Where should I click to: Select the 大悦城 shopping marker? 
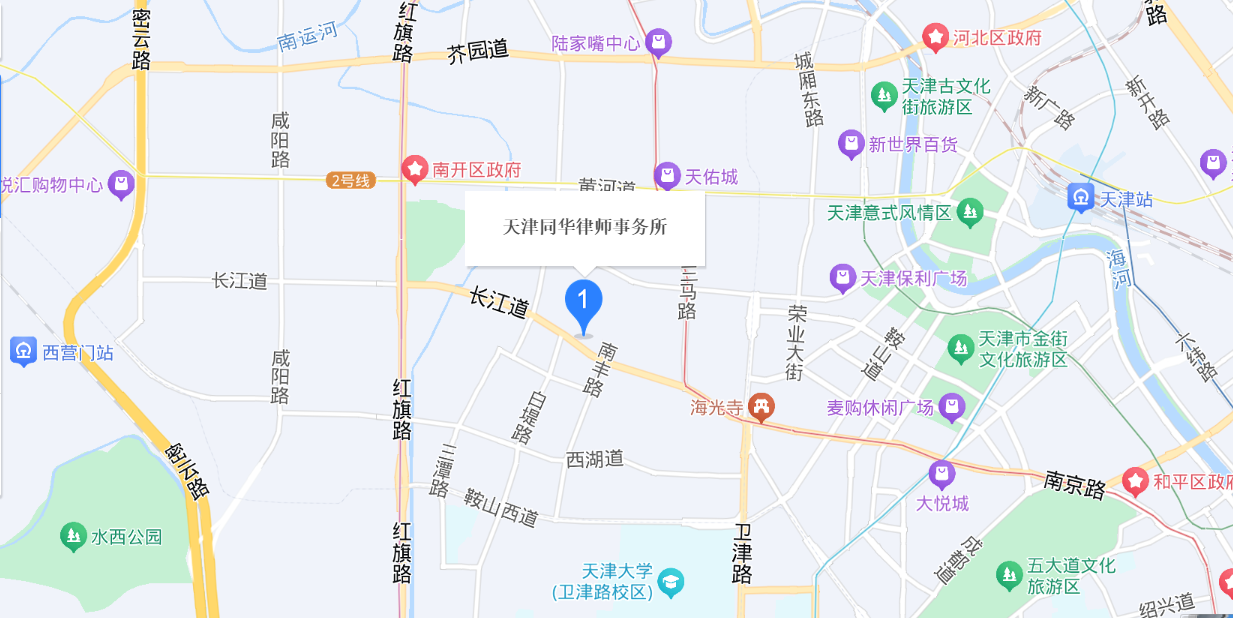[x=942, y=473]
